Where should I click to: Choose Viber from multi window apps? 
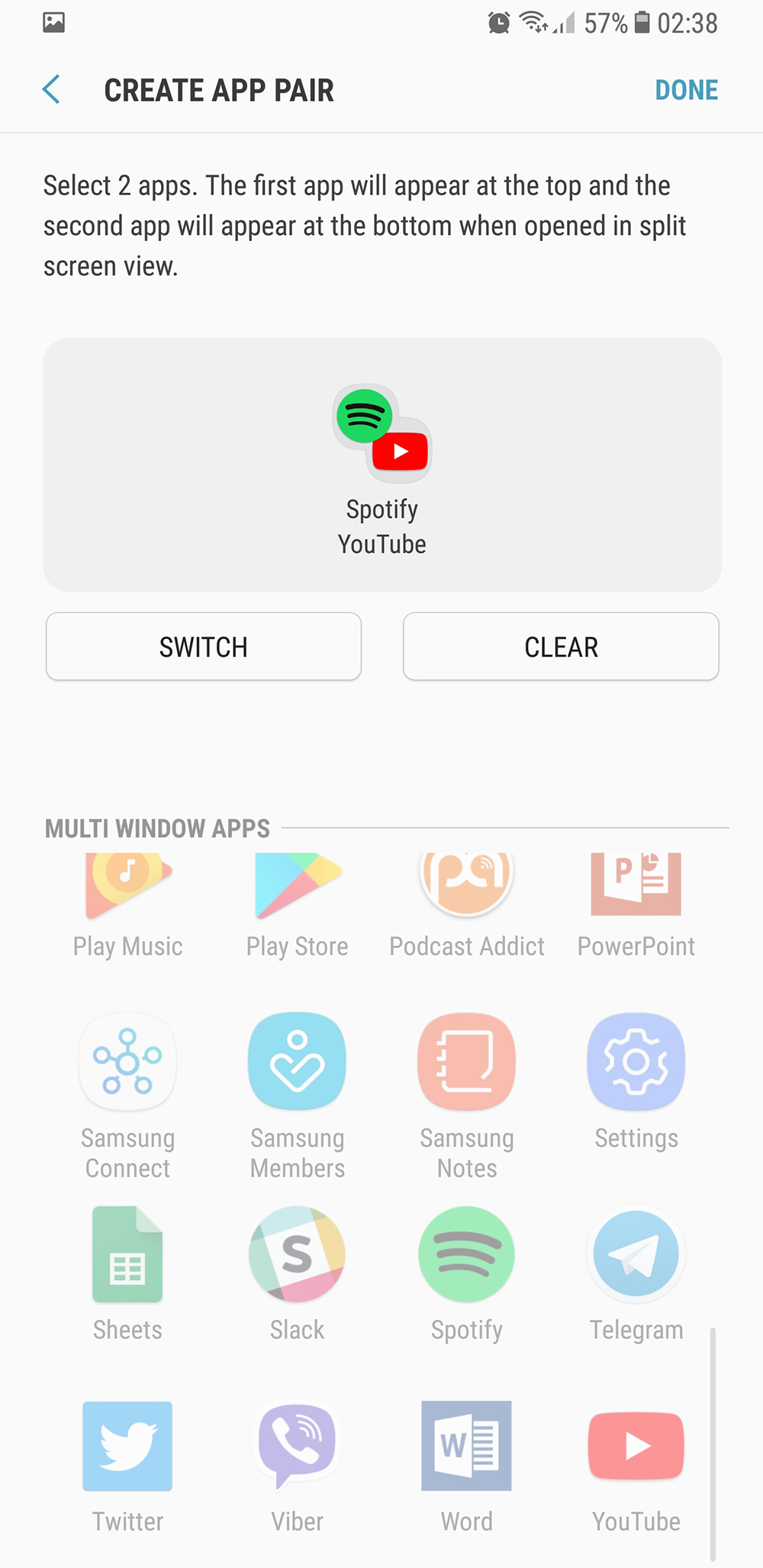coord(298,1446)
